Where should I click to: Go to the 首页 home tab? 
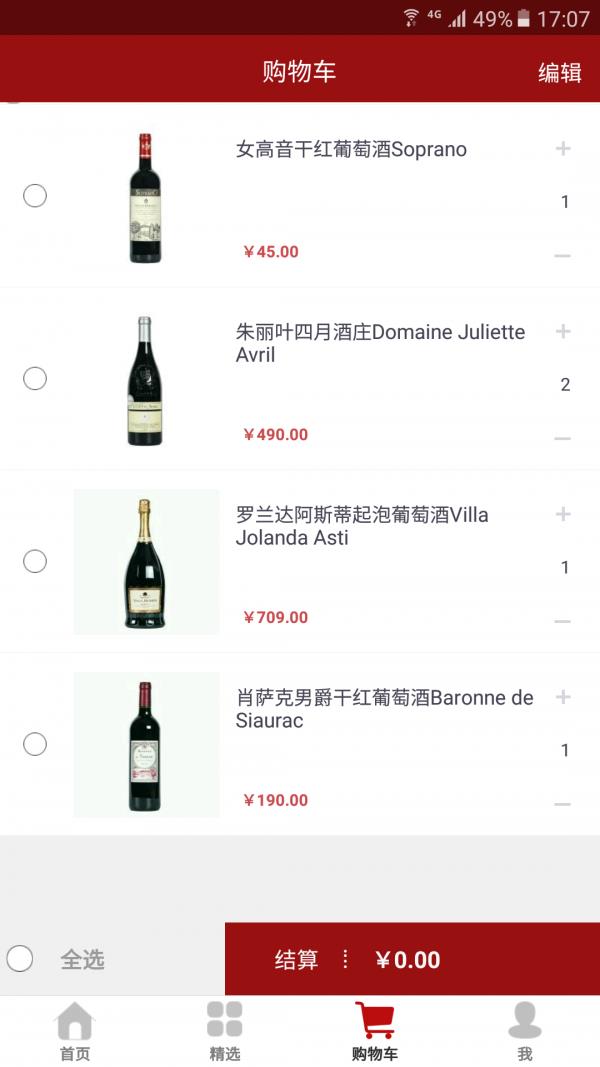[x=75, y=1032]
